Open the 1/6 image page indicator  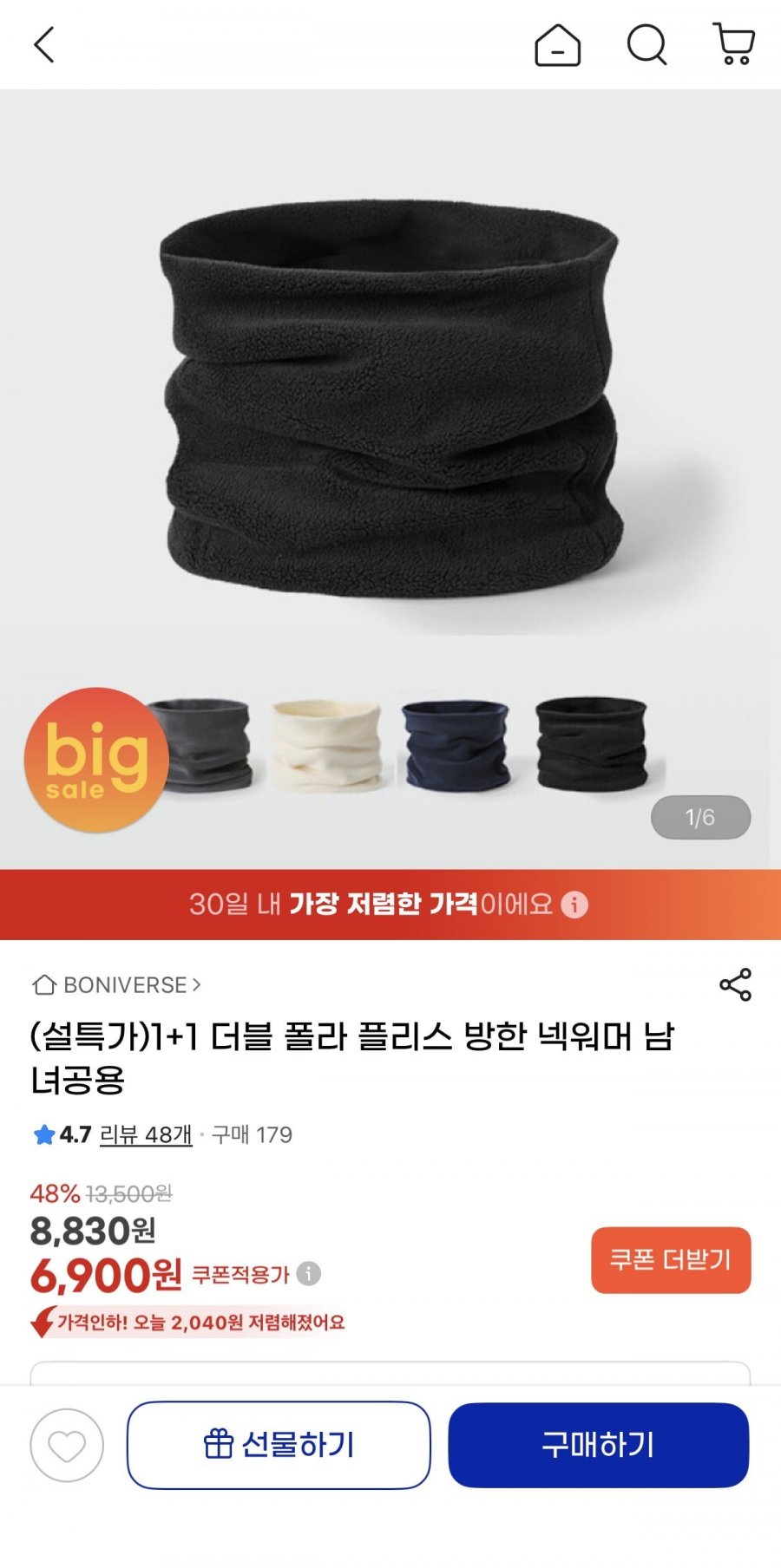pos(699,816)
